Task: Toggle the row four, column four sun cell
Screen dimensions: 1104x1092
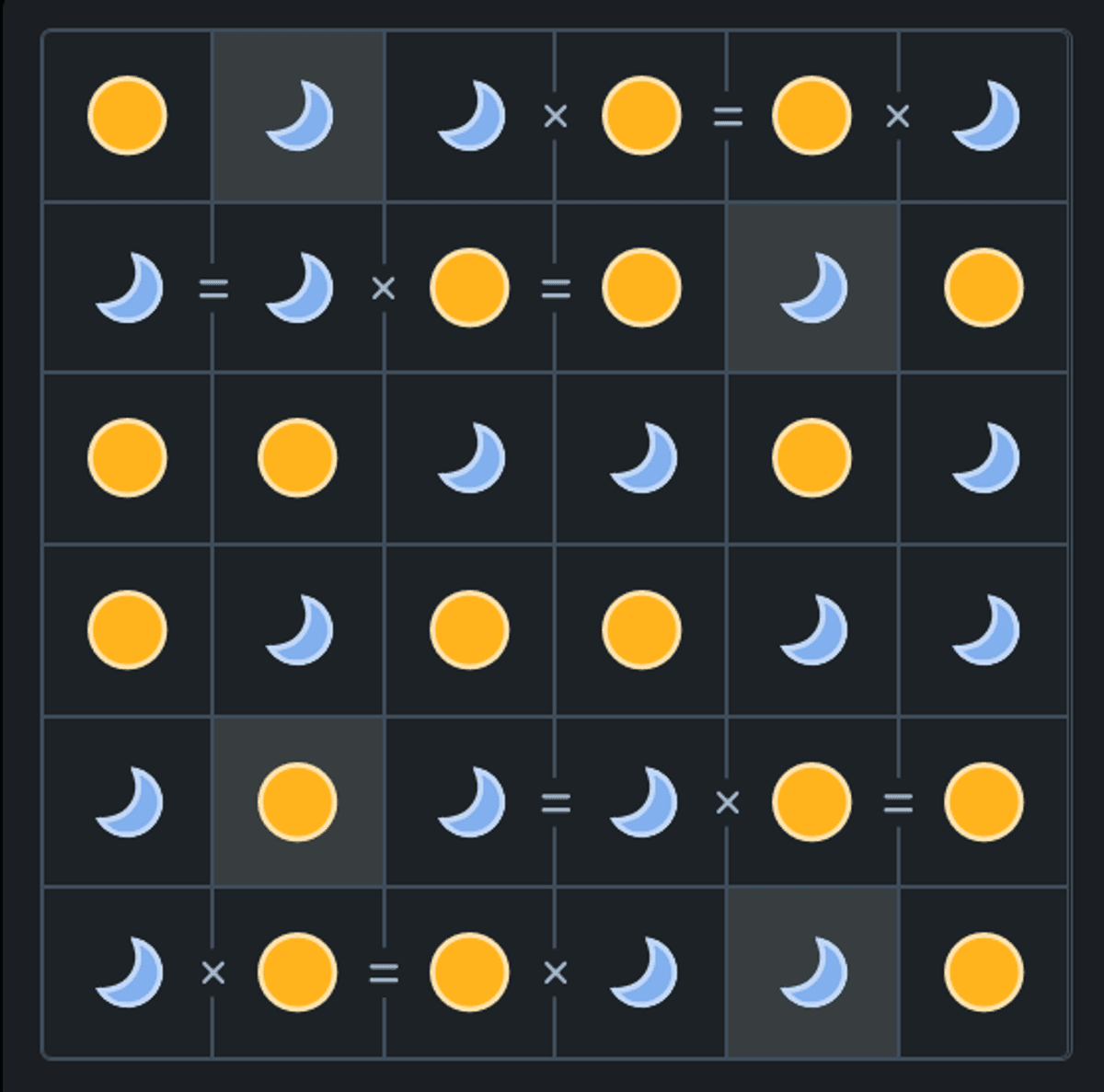Action: tap(641, 630)
